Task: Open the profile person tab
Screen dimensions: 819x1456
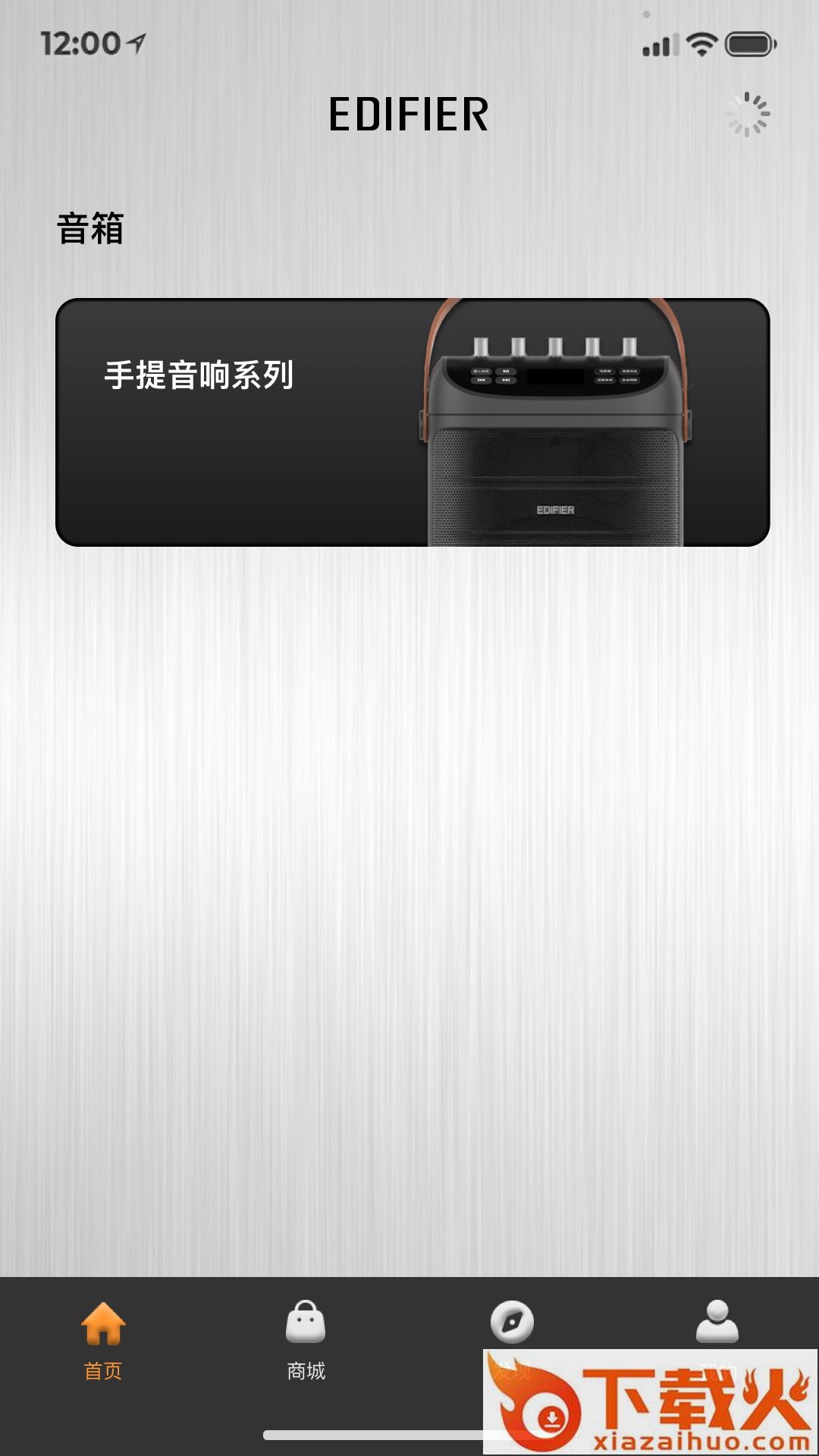Action: (717, 1322)
